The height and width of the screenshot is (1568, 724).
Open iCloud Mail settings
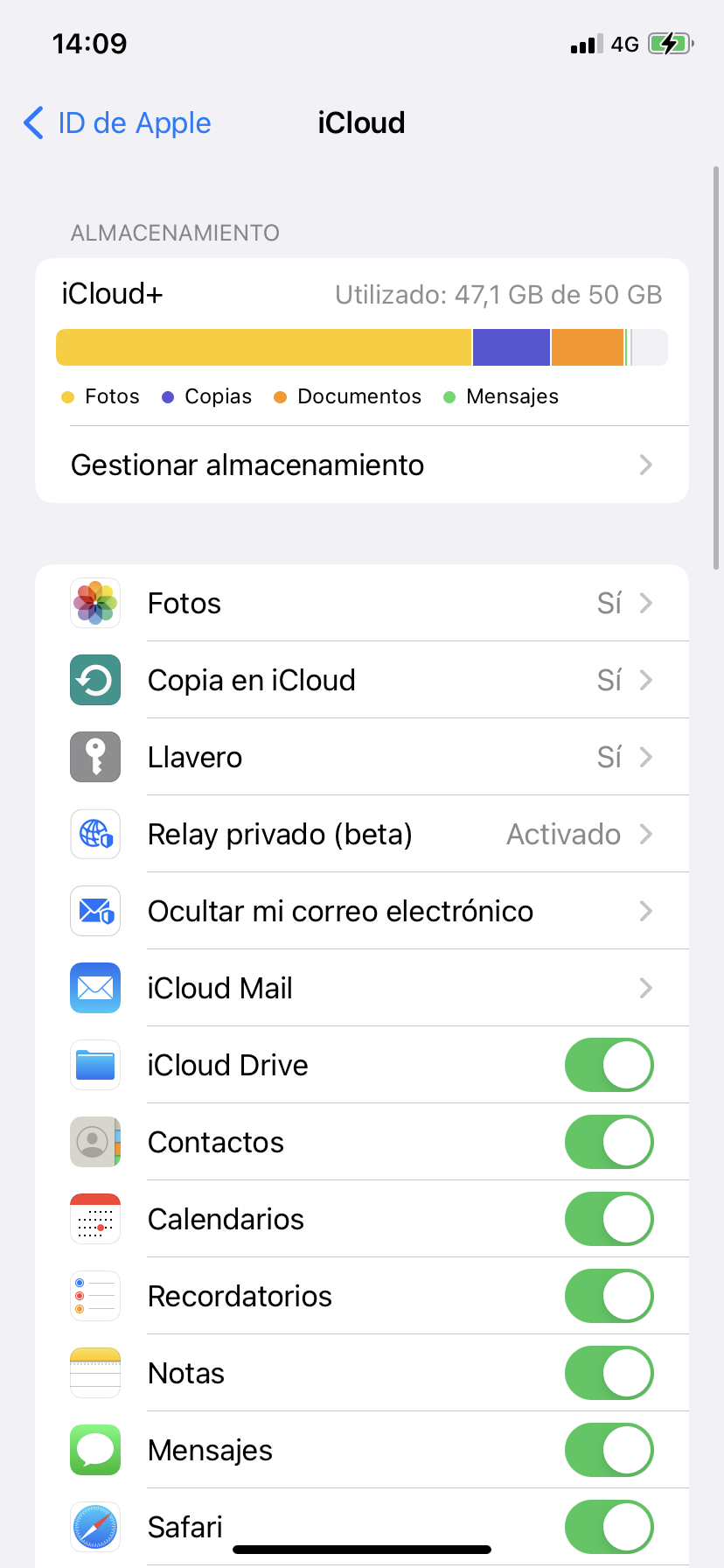[361, 988]
